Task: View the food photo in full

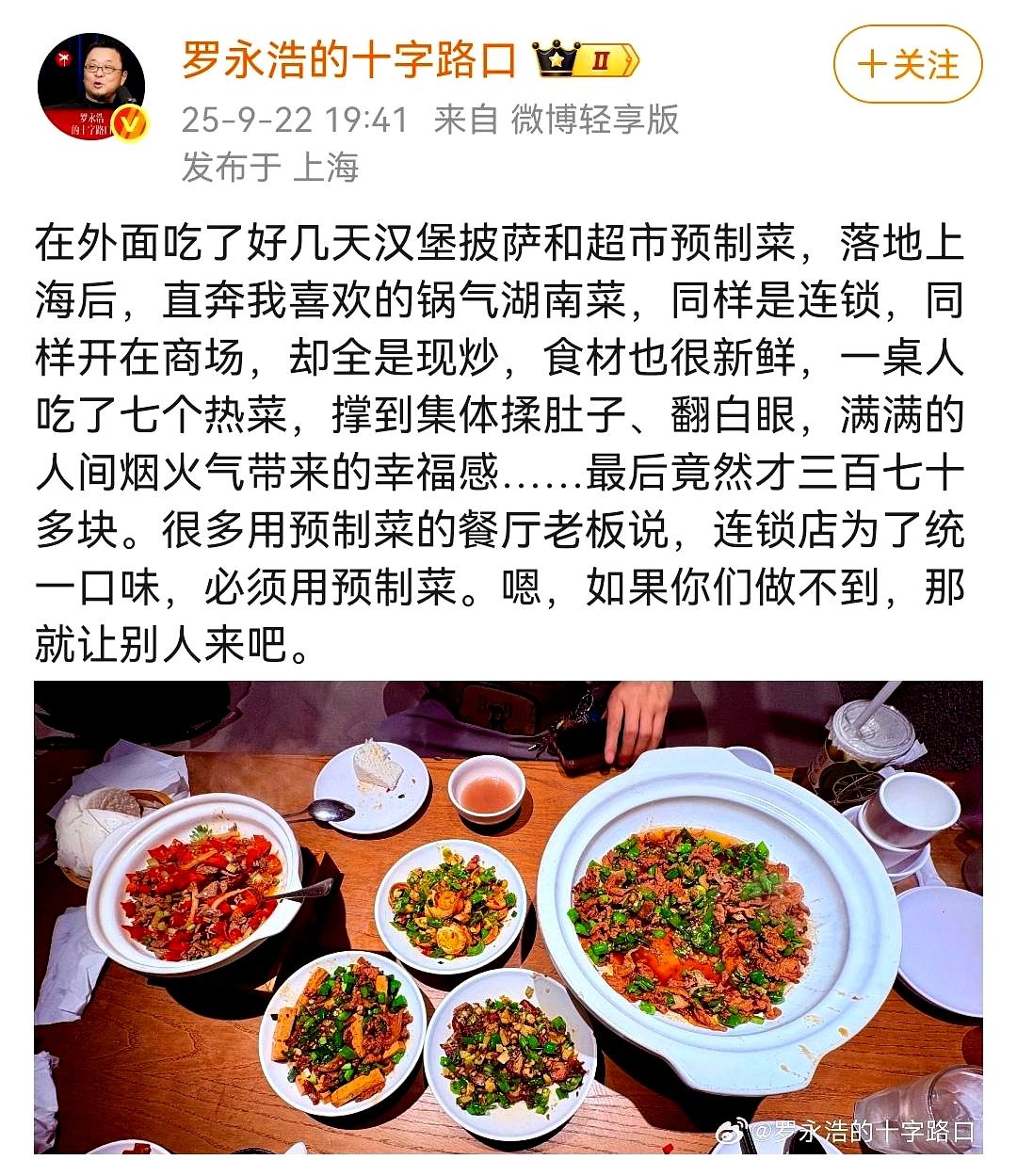Action: (508, 916)
